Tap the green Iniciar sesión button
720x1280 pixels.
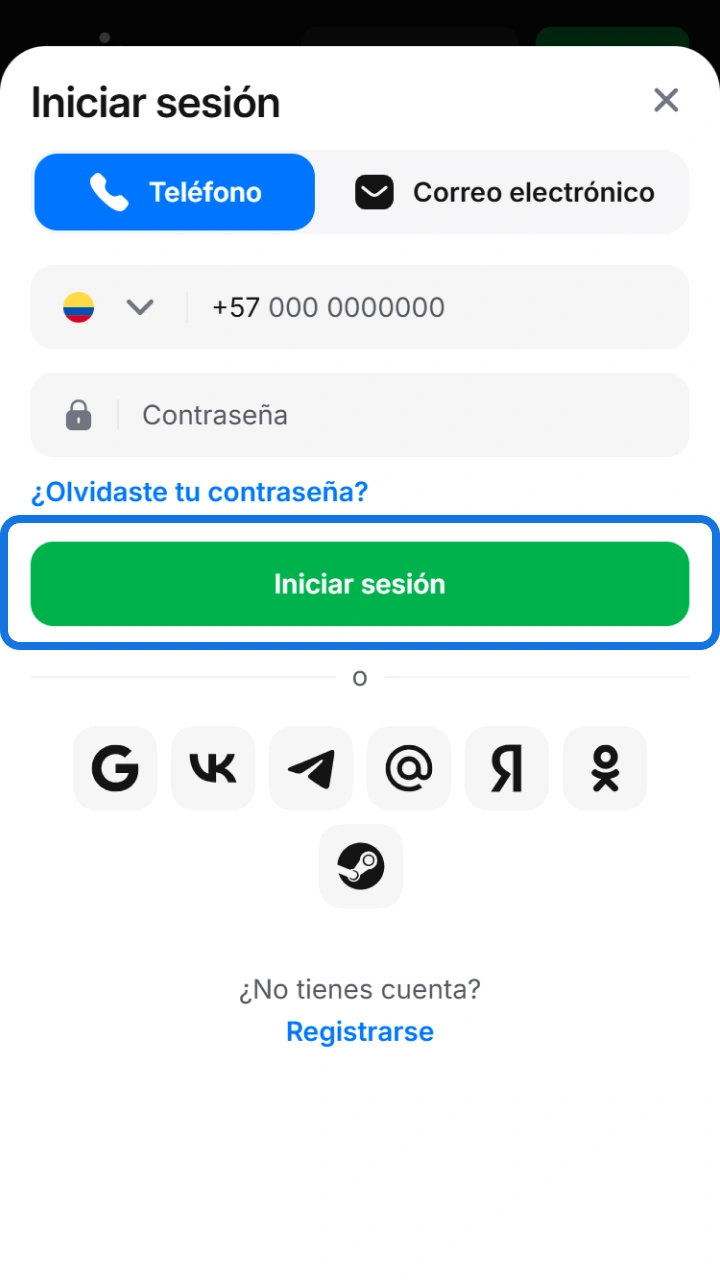[360, 584]
